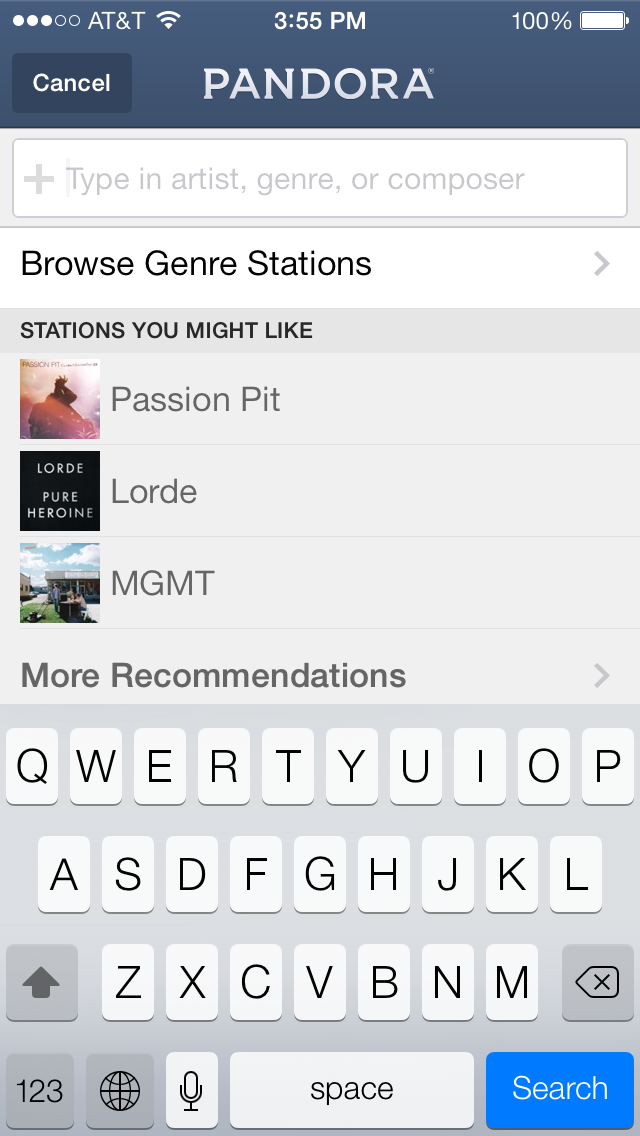Choose the Lorde station suggestion
Viewport: 640px width, 1136px height.
(320, 491)
